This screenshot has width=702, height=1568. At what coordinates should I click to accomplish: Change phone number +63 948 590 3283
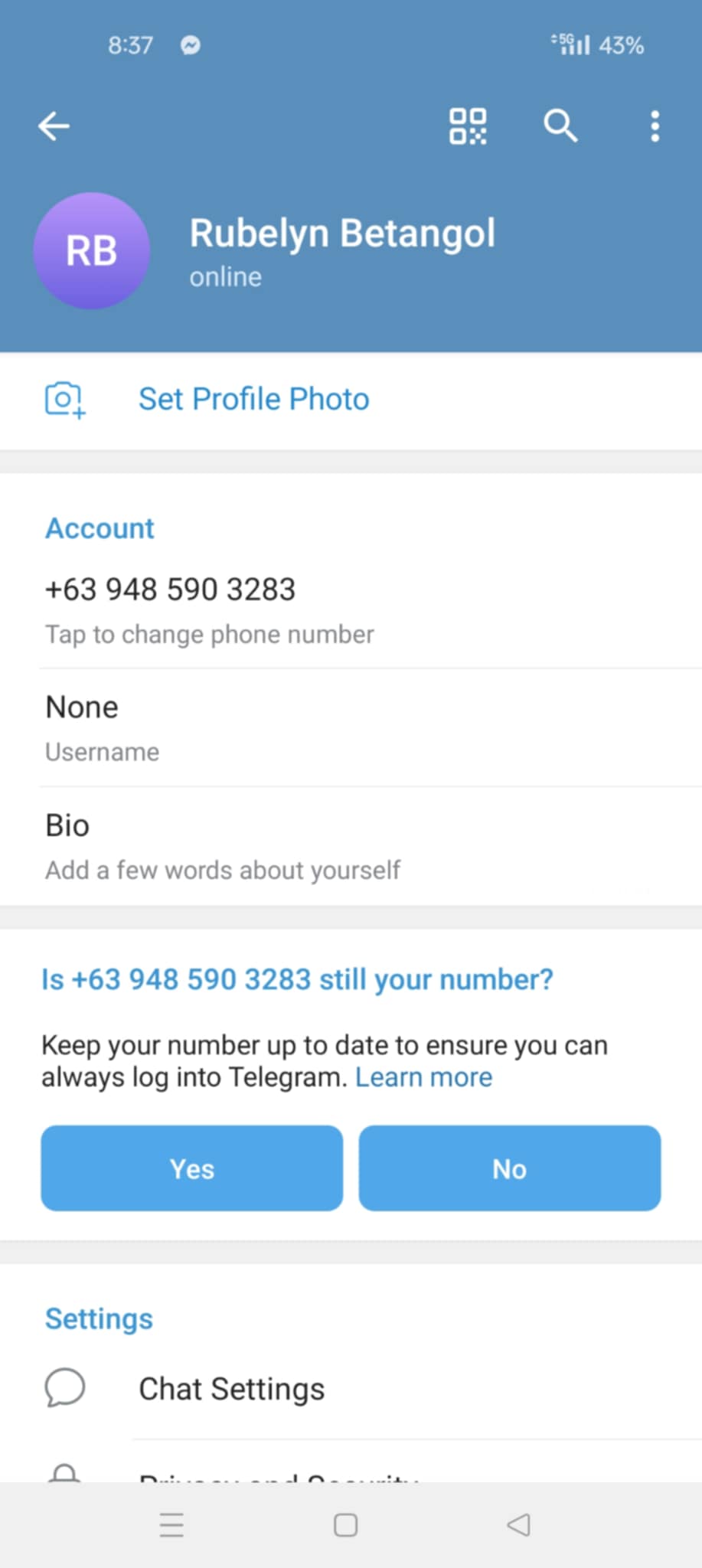(x=351, y=610)
